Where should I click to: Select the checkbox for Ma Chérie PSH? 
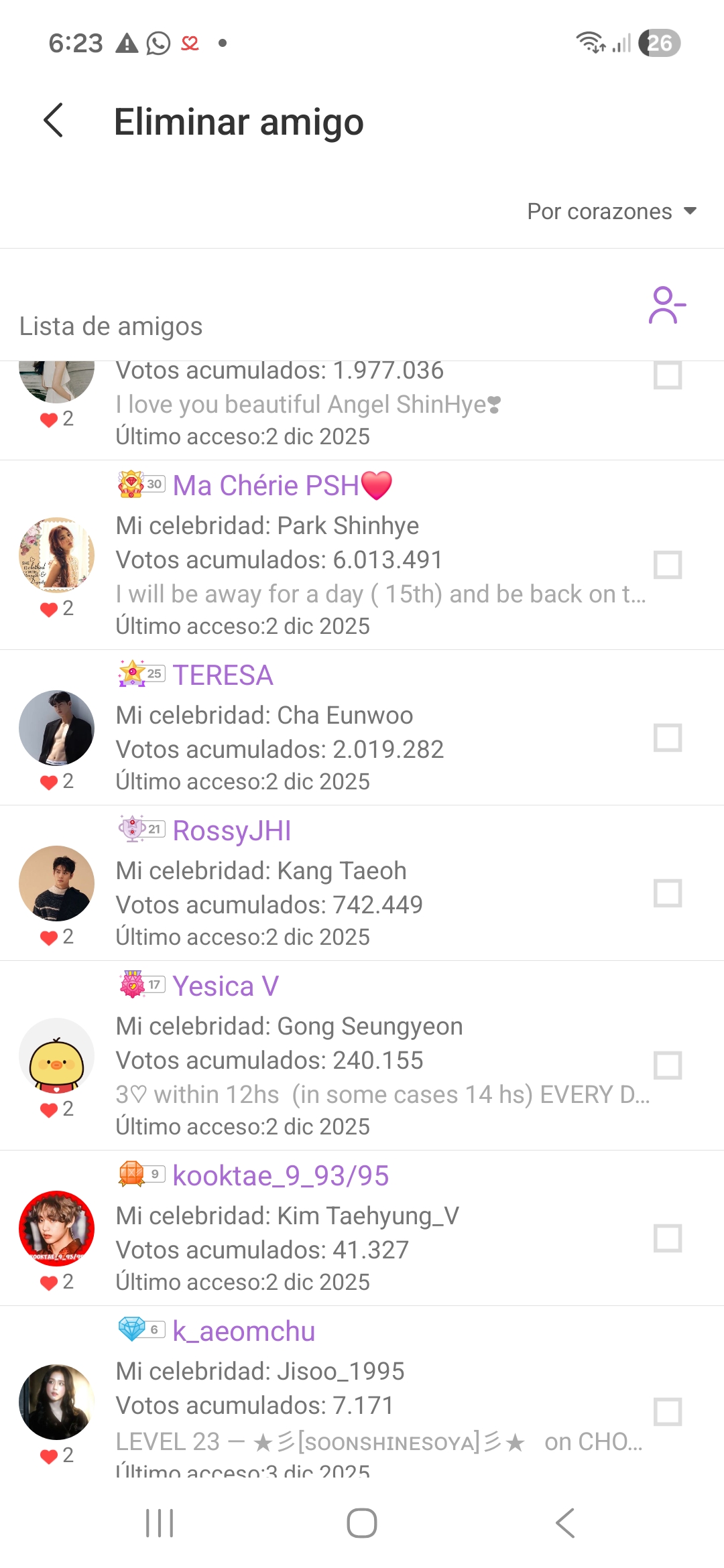click(x=668, y=565)
